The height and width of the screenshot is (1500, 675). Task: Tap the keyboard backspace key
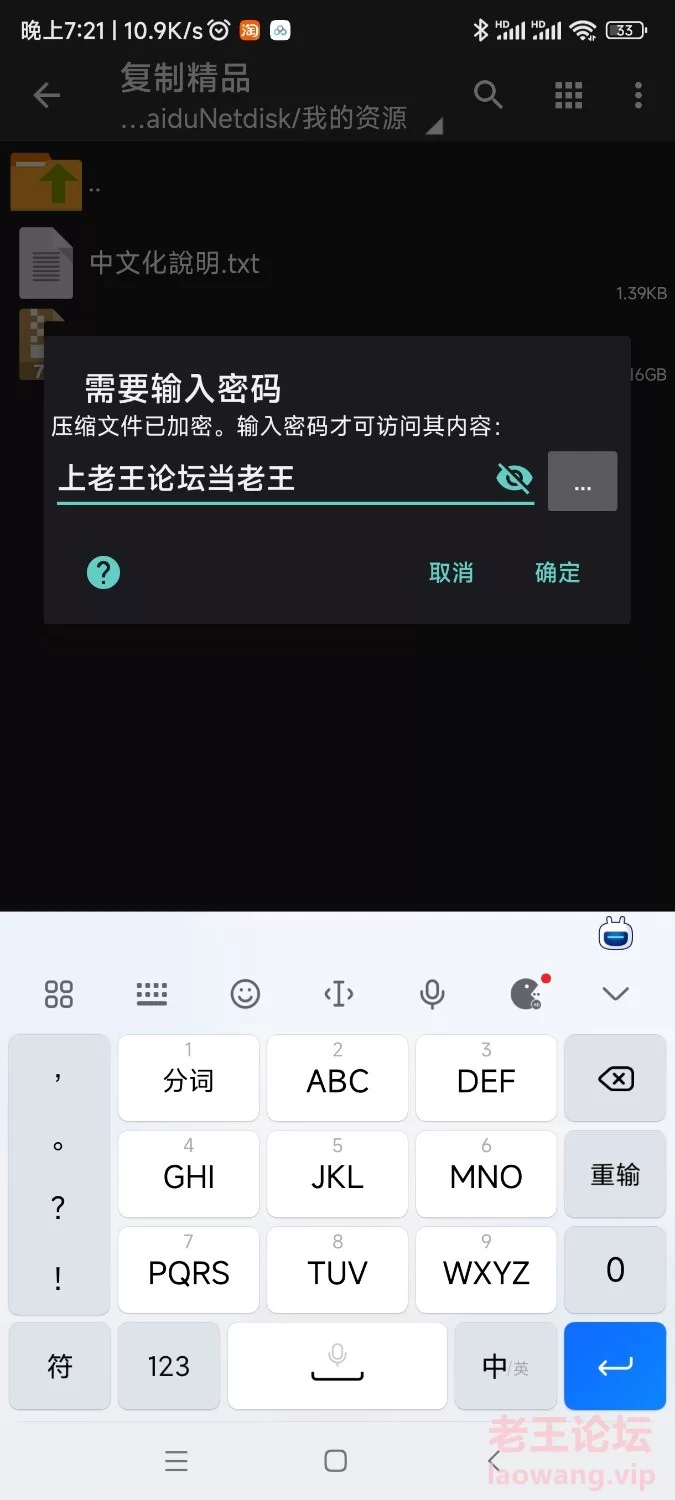pyautogui.click(x=615, y=1078)
